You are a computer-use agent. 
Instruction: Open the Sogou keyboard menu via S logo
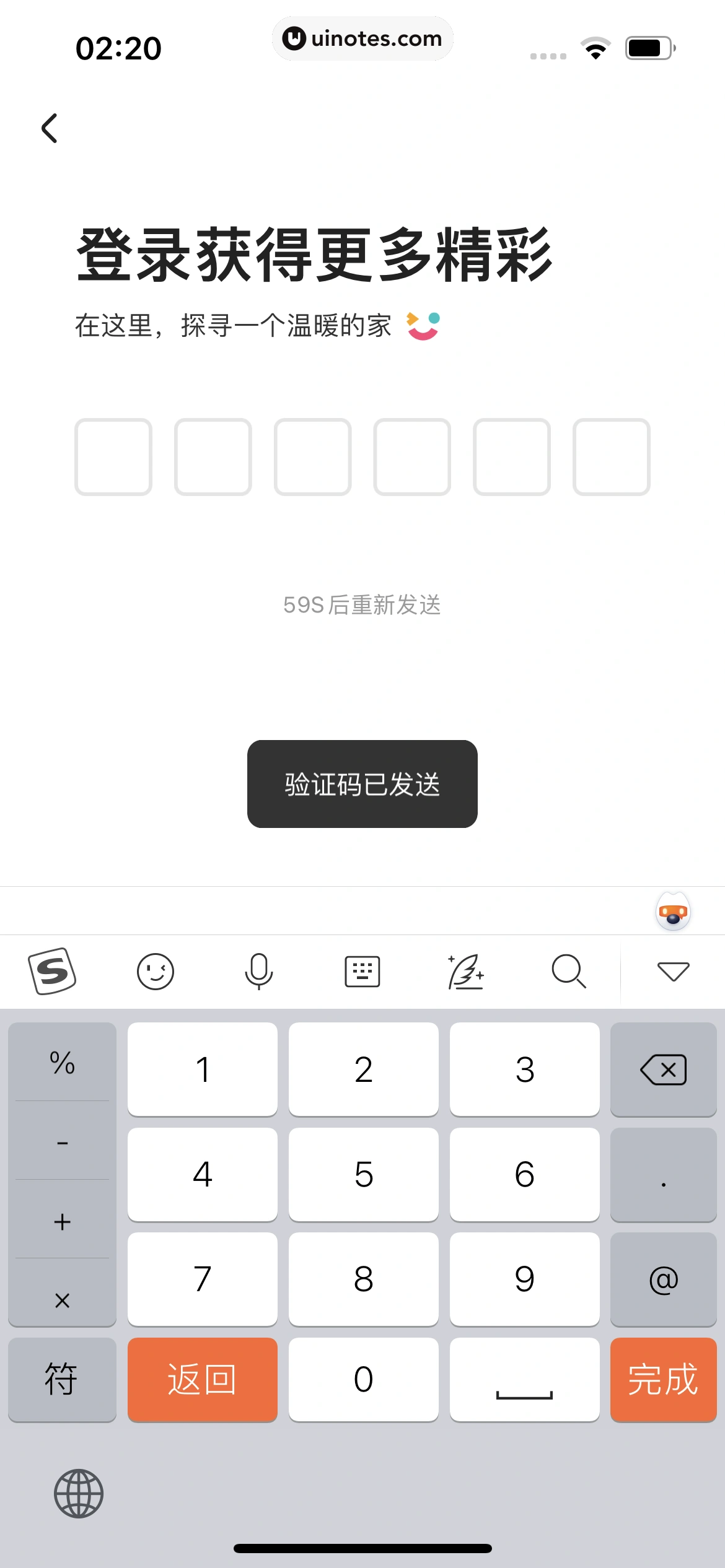(x=52, y=970)
